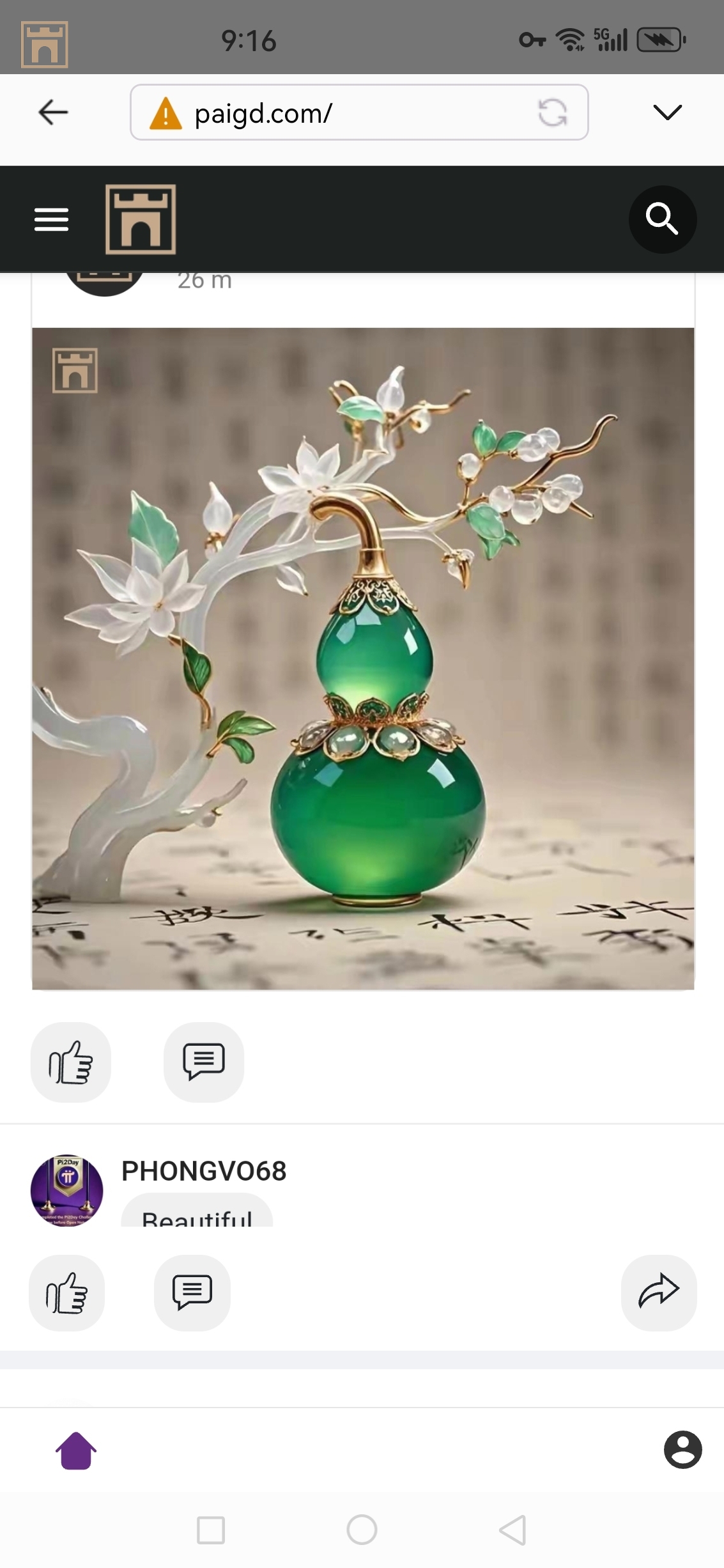Like the jade gourd image
This screenshot has width=724, height=1568.
(71, 1062)
